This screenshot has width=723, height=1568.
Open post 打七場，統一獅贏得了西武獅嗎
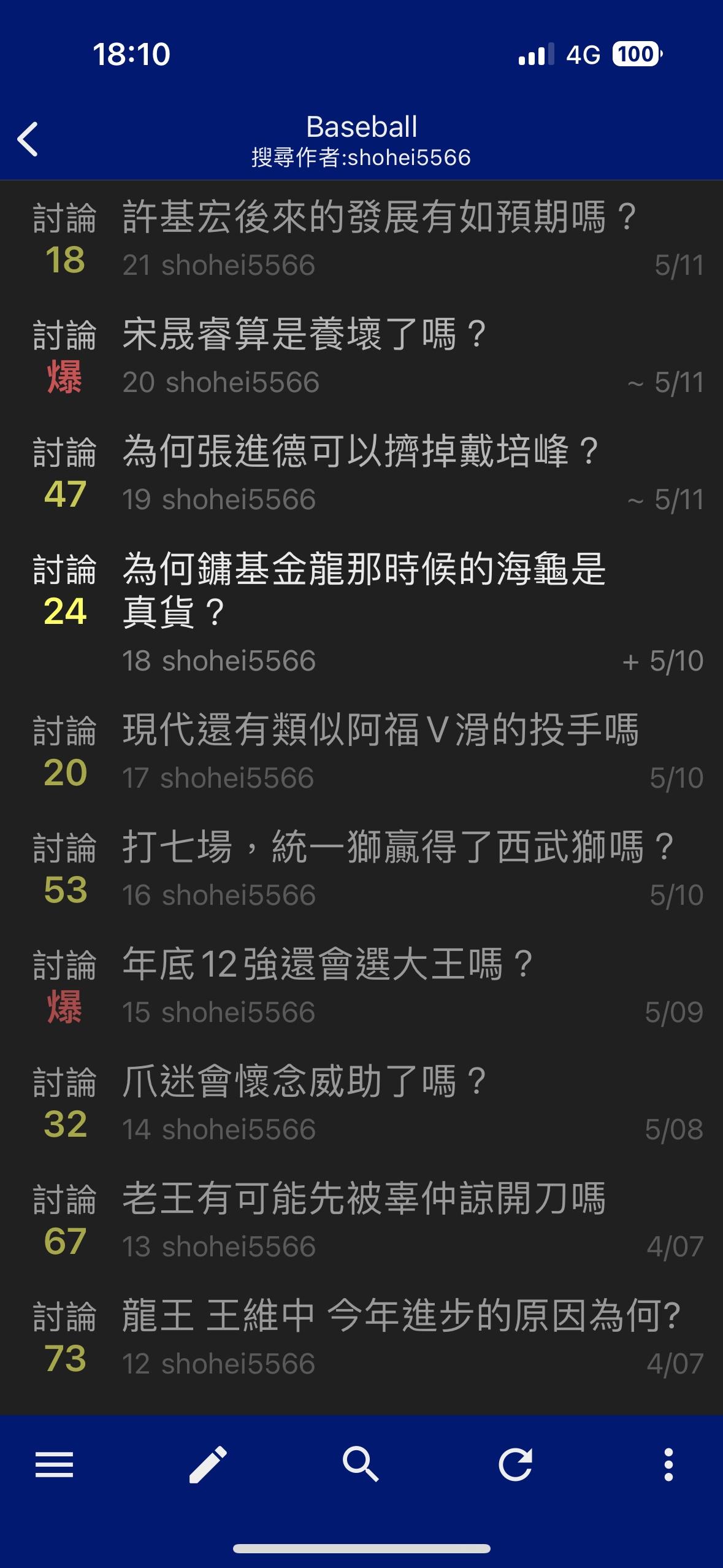(361, 869)
